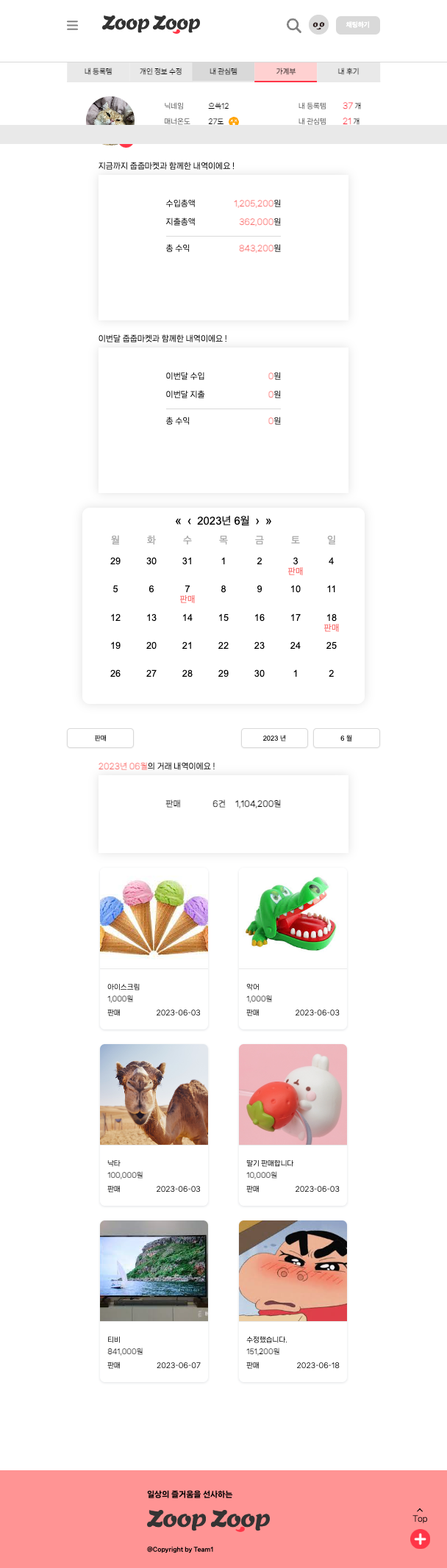The width and height of the screenshot is (447, 1568).
Task: Open the search icon
Action: (293, 26)
